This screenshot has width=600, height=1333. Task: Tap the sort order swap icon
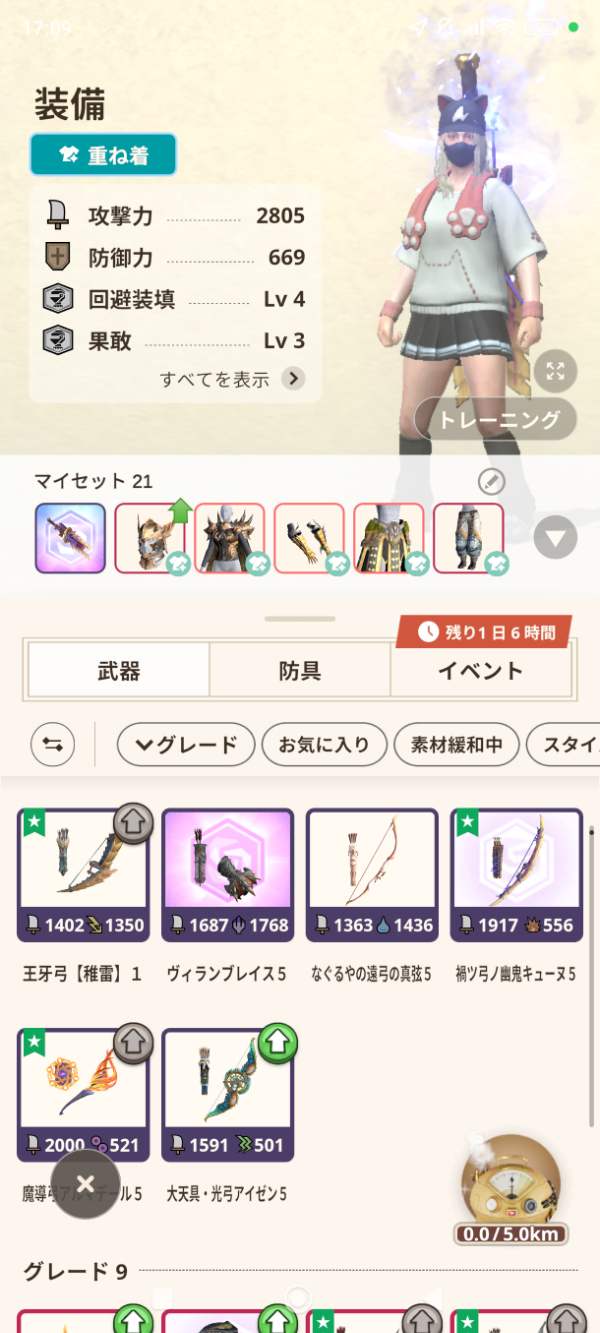52,745
